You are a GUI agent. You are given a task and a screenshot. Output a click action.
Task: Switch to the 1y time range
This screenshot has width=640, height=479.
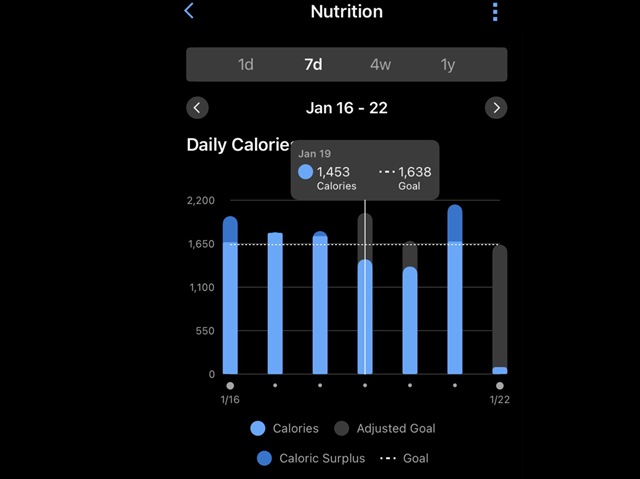[x=448, y=65]
